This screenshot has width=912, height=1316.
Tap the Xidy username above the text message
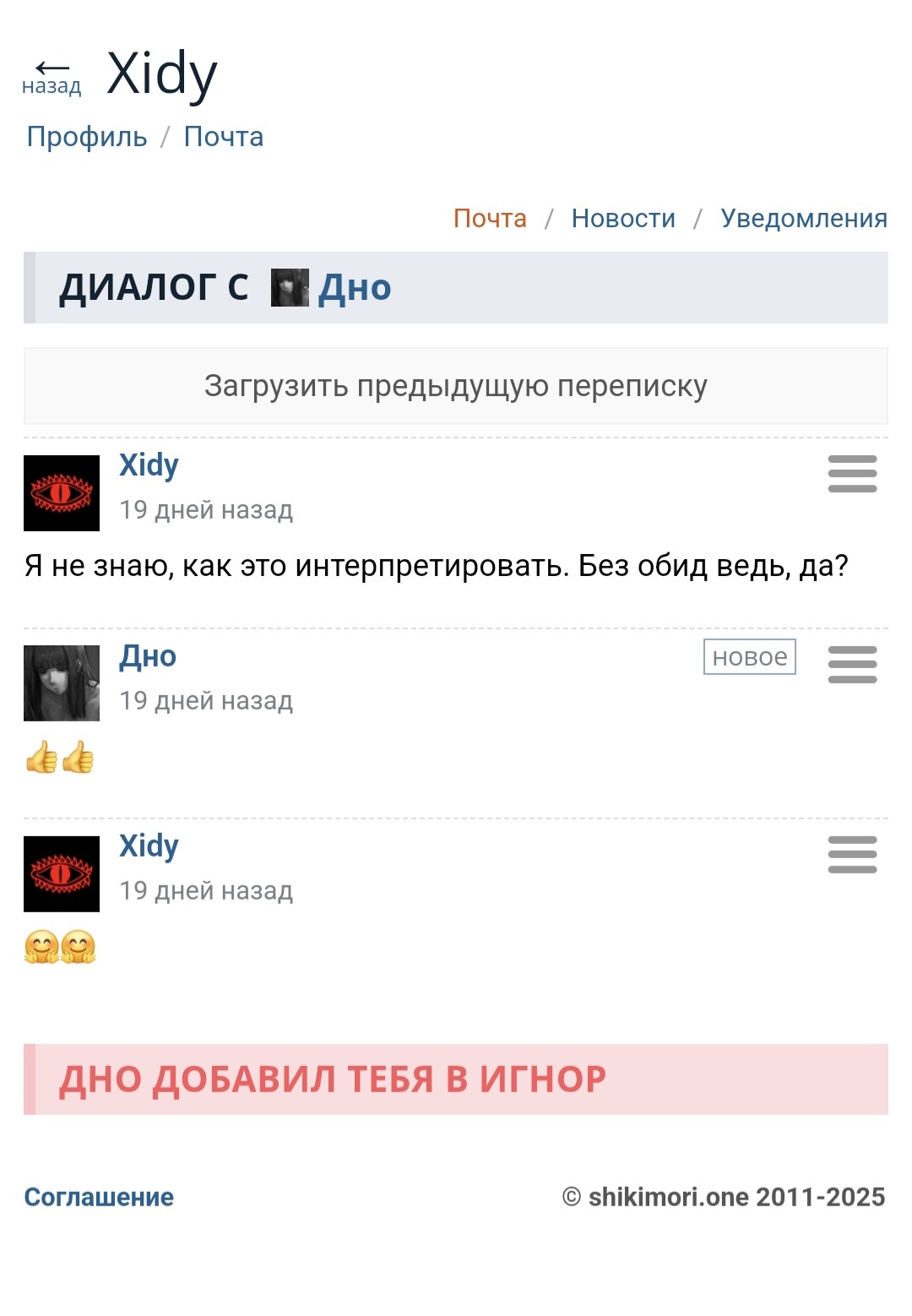[x=149, y=465]
